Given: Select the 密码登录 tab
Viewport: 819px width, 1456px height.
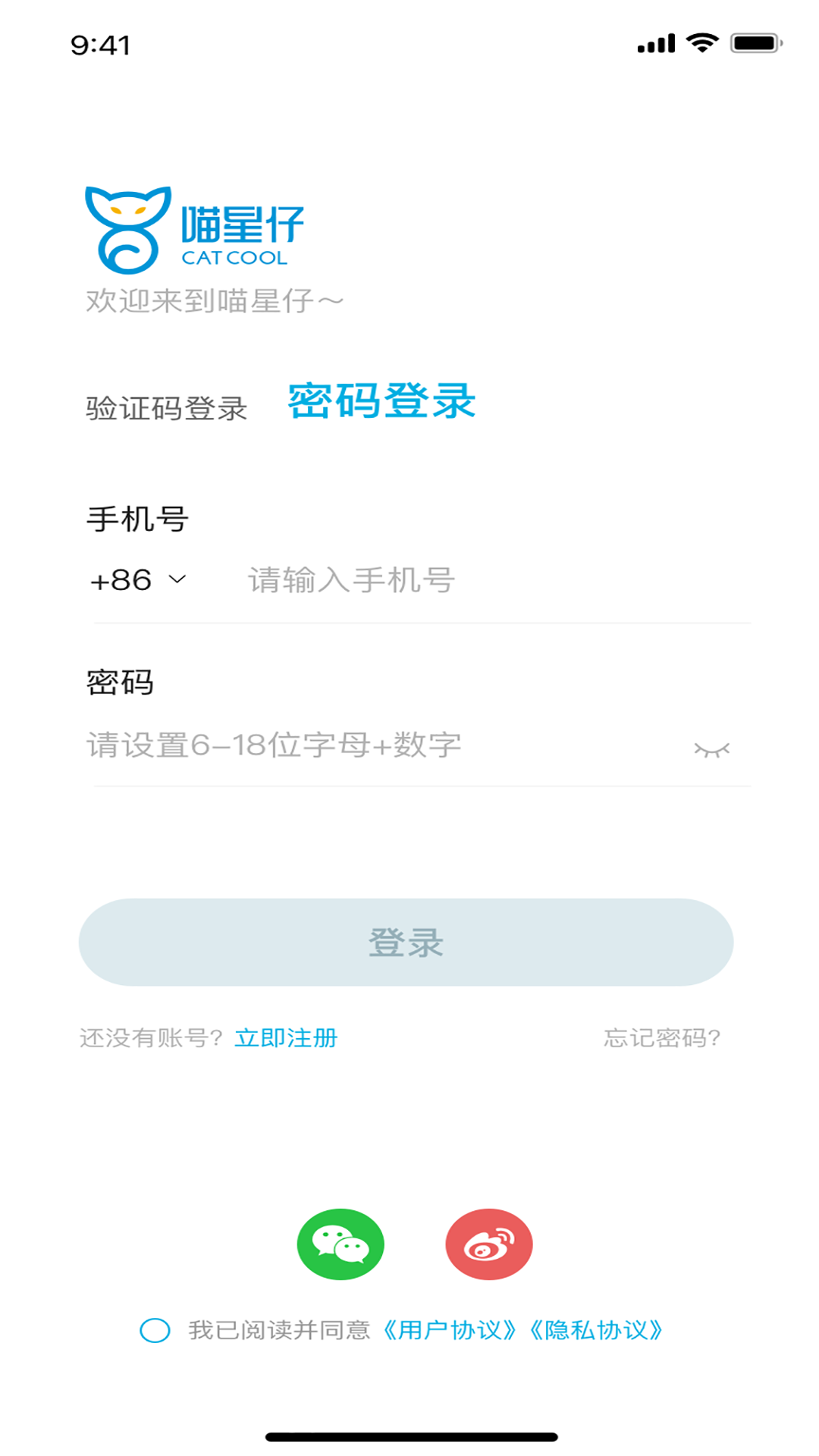Looking at the screenshot, I should tap(381, 401).
